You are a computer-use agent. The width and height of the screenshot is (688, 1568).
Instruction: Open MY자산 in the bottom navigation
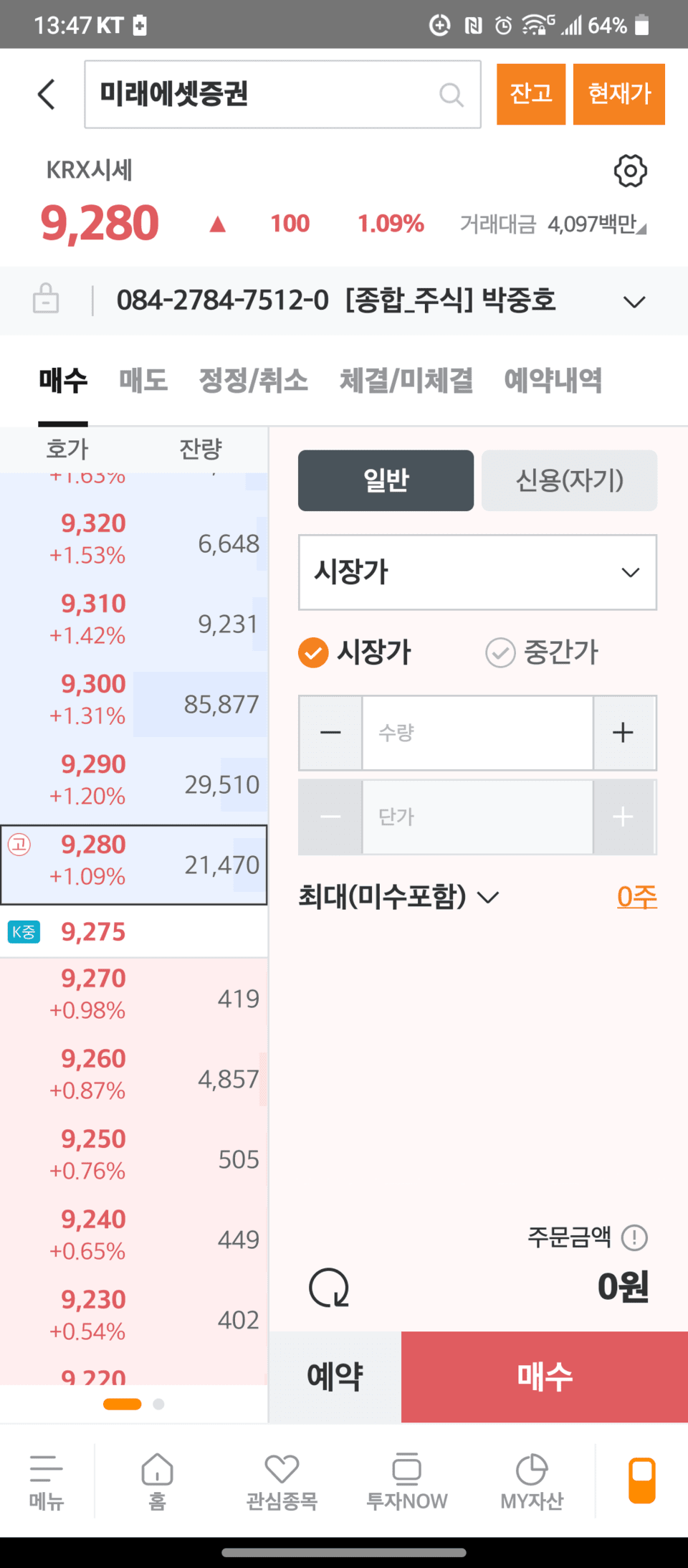[531, 1479]
